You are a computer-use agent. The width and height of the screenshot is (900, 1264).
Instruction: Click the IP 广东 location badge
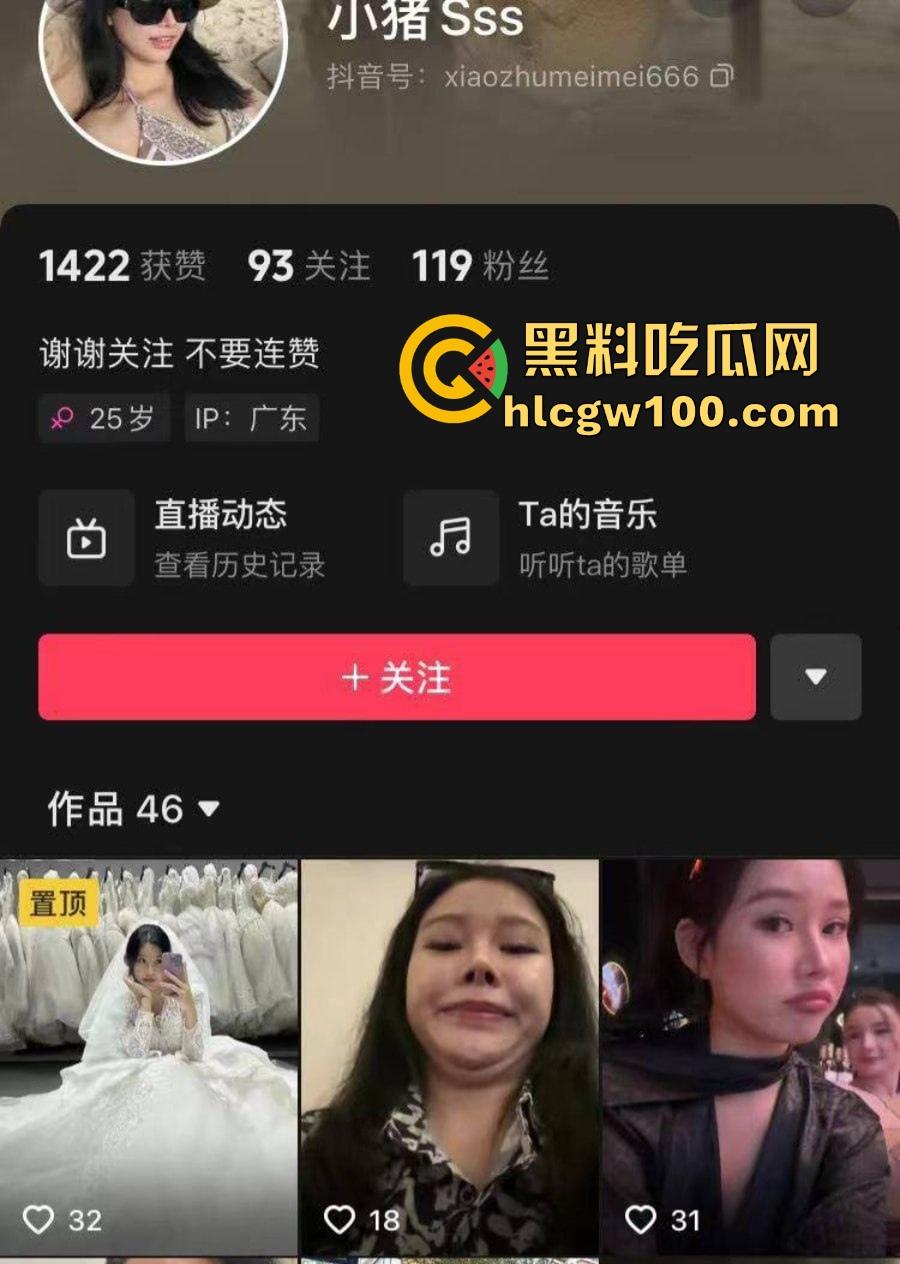point(251,419)
